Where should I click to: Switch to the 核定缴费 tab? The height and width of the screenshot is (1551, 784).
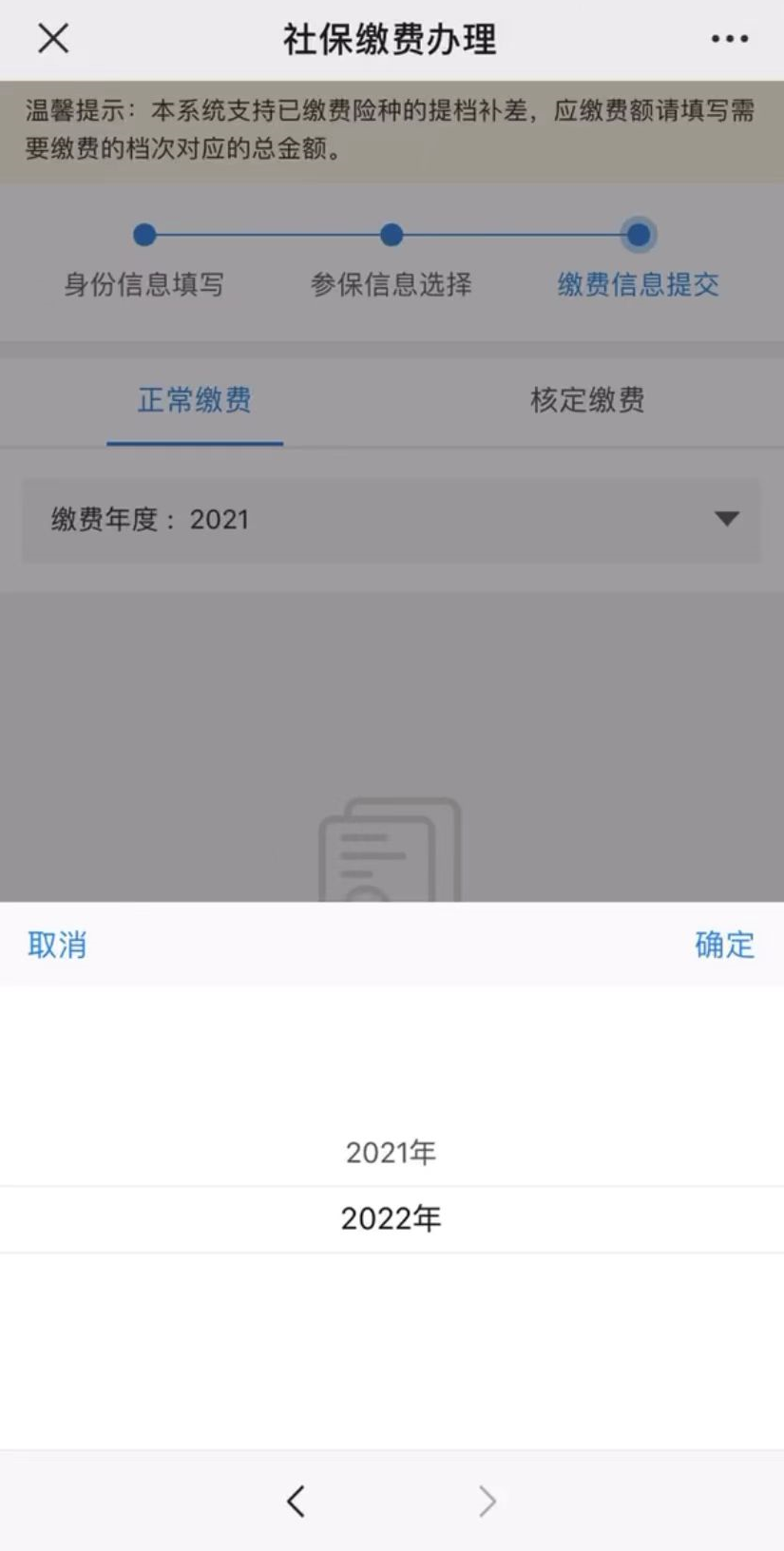click(587, 400)
